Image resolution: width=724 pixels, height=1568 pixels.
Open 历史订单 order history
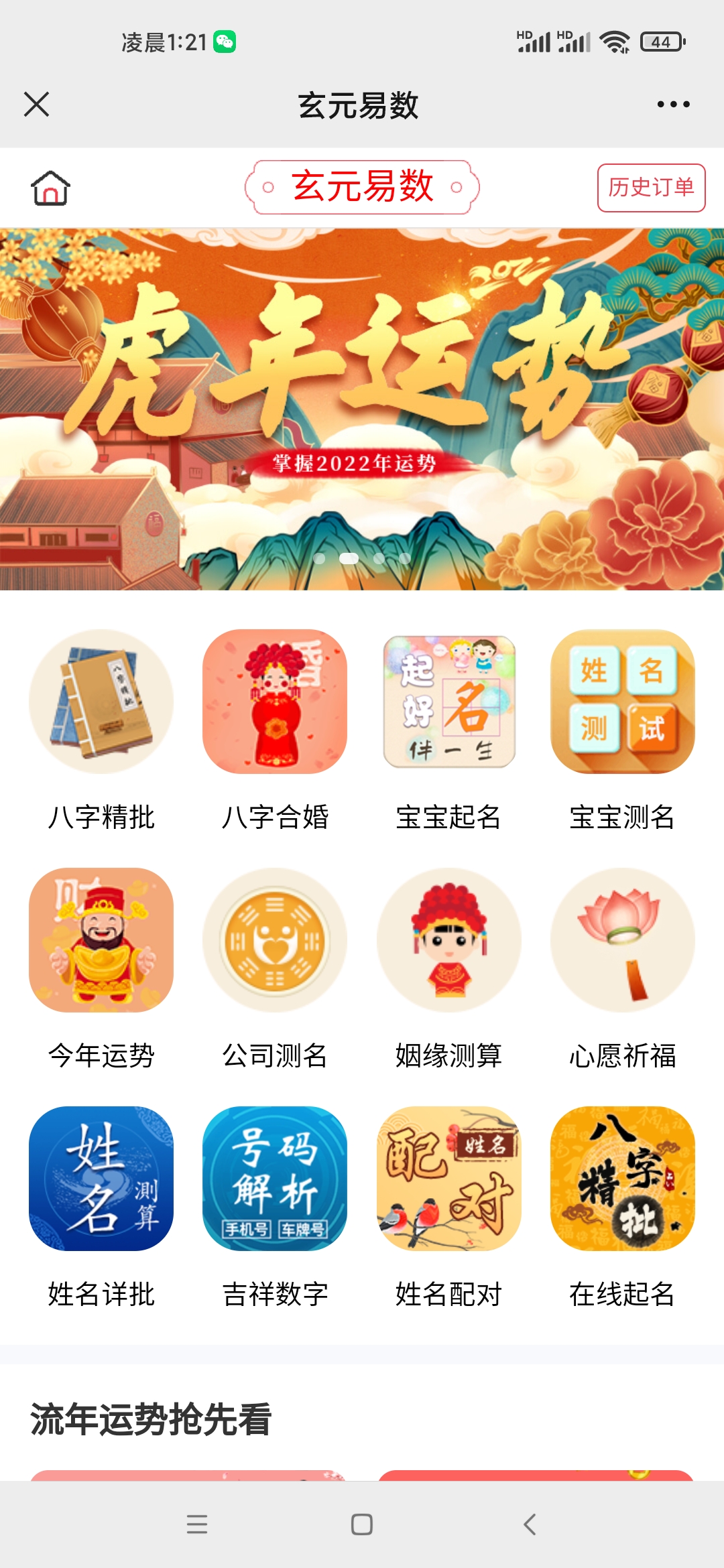[651, 188]
